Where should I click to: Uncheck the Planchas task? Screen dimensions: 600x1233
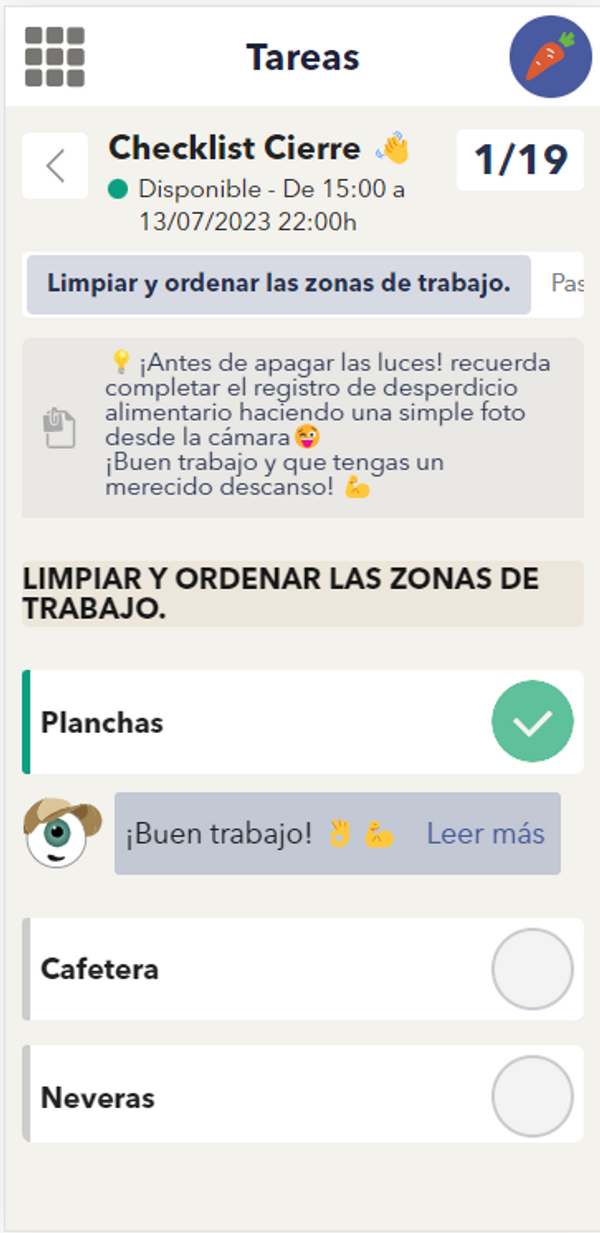coord(532,722)
